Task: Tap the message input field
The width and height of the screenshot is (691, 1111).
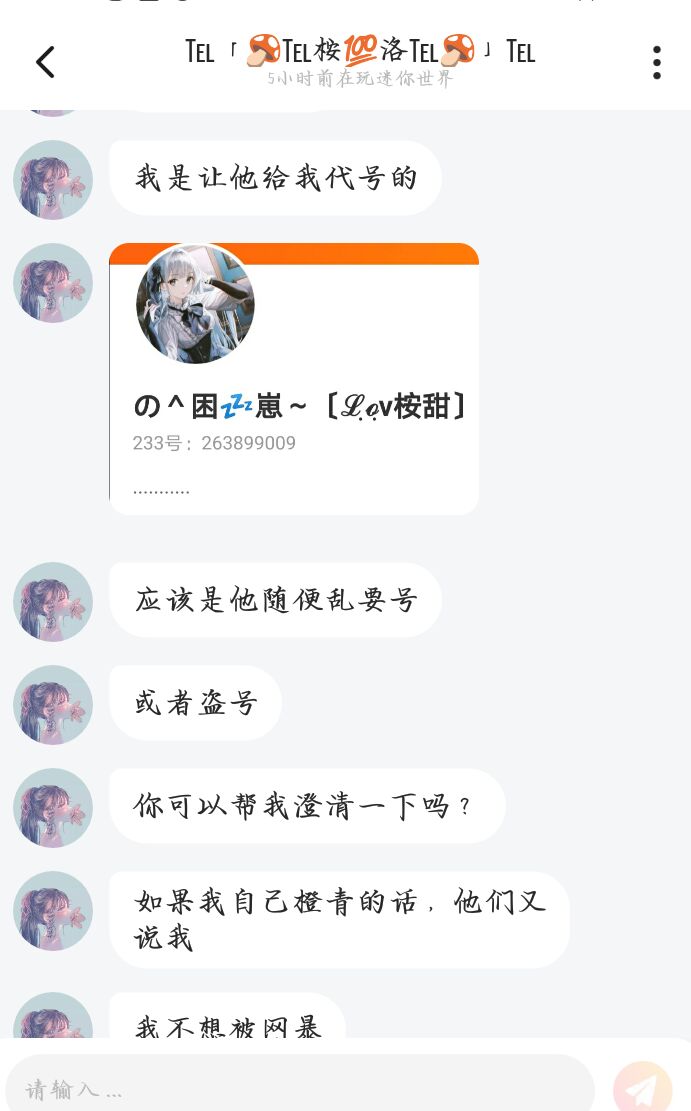Action: [x=300, y=1086]
